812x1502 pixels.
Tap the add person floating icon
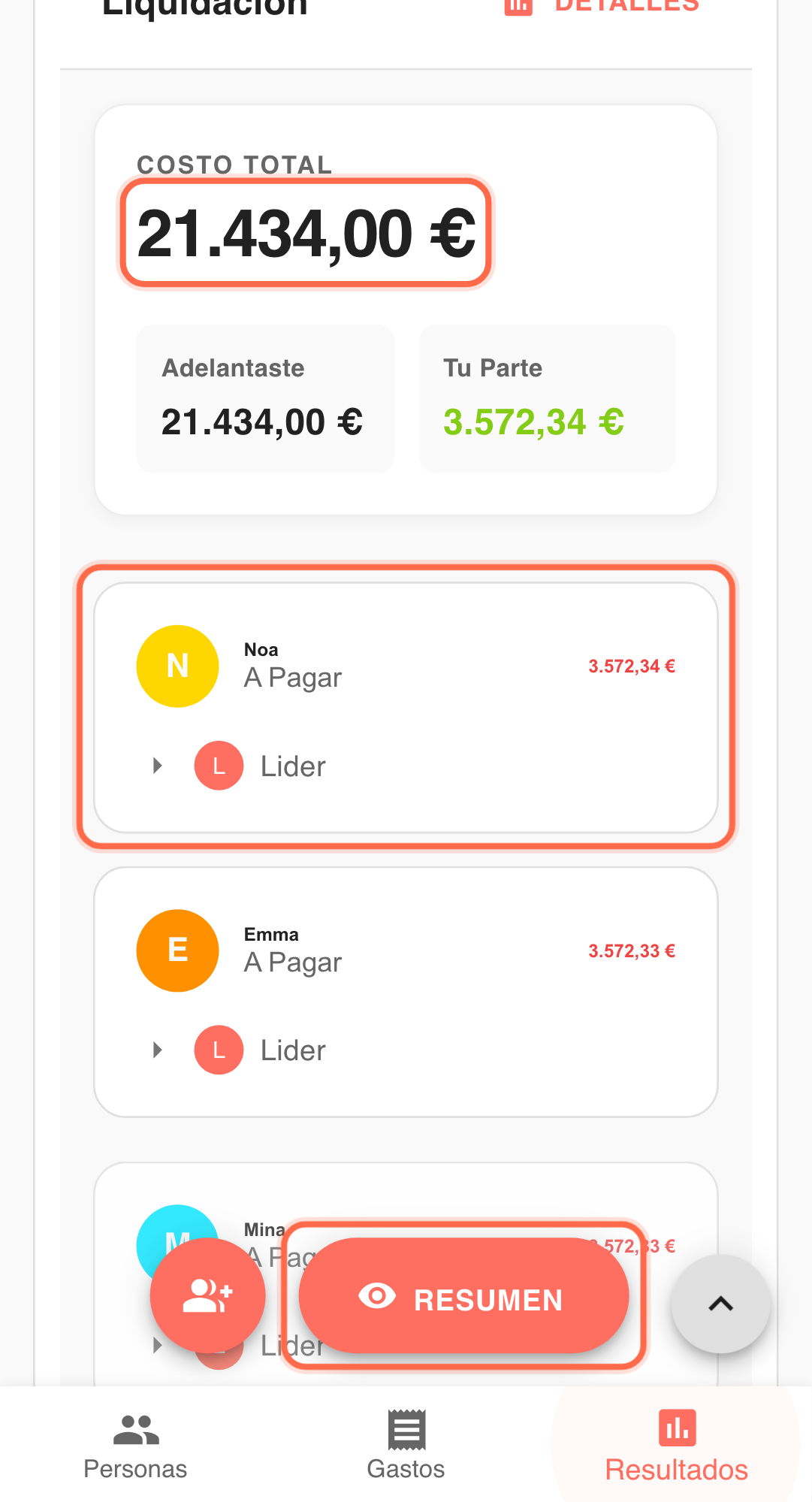pyautogui.click(x=208, y=1295)
